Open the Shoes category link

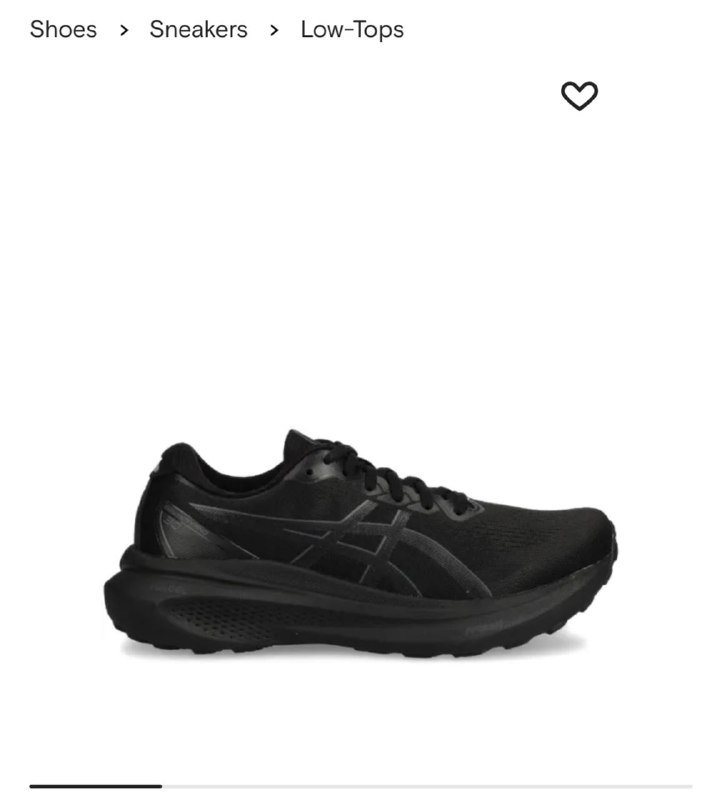pos(63,30)
